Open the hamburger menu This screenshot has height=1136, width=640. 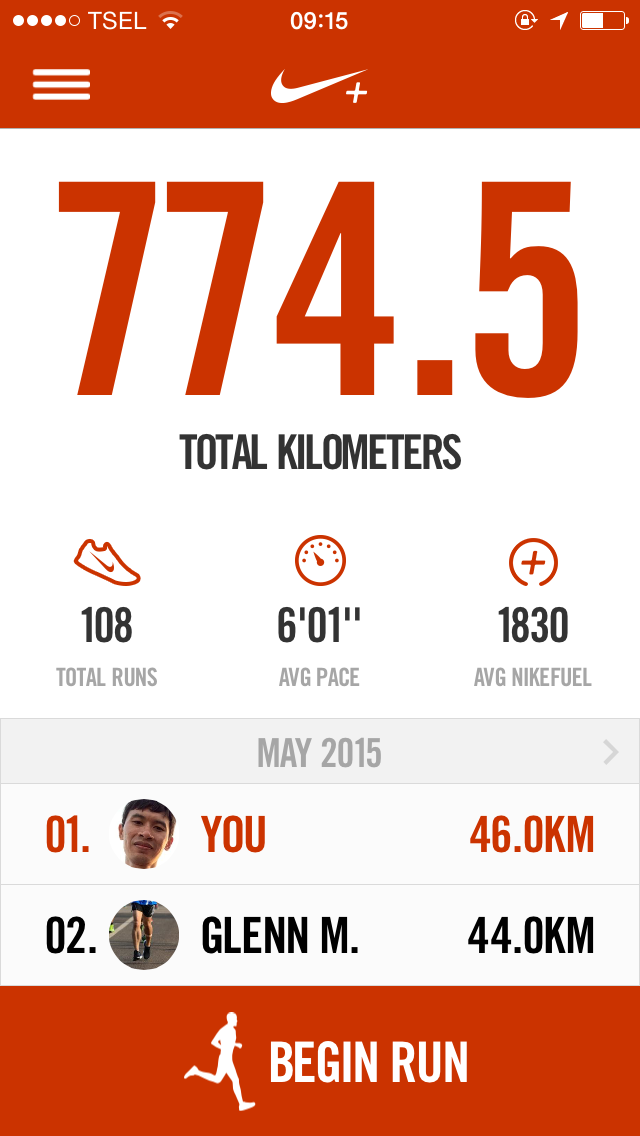61,85
